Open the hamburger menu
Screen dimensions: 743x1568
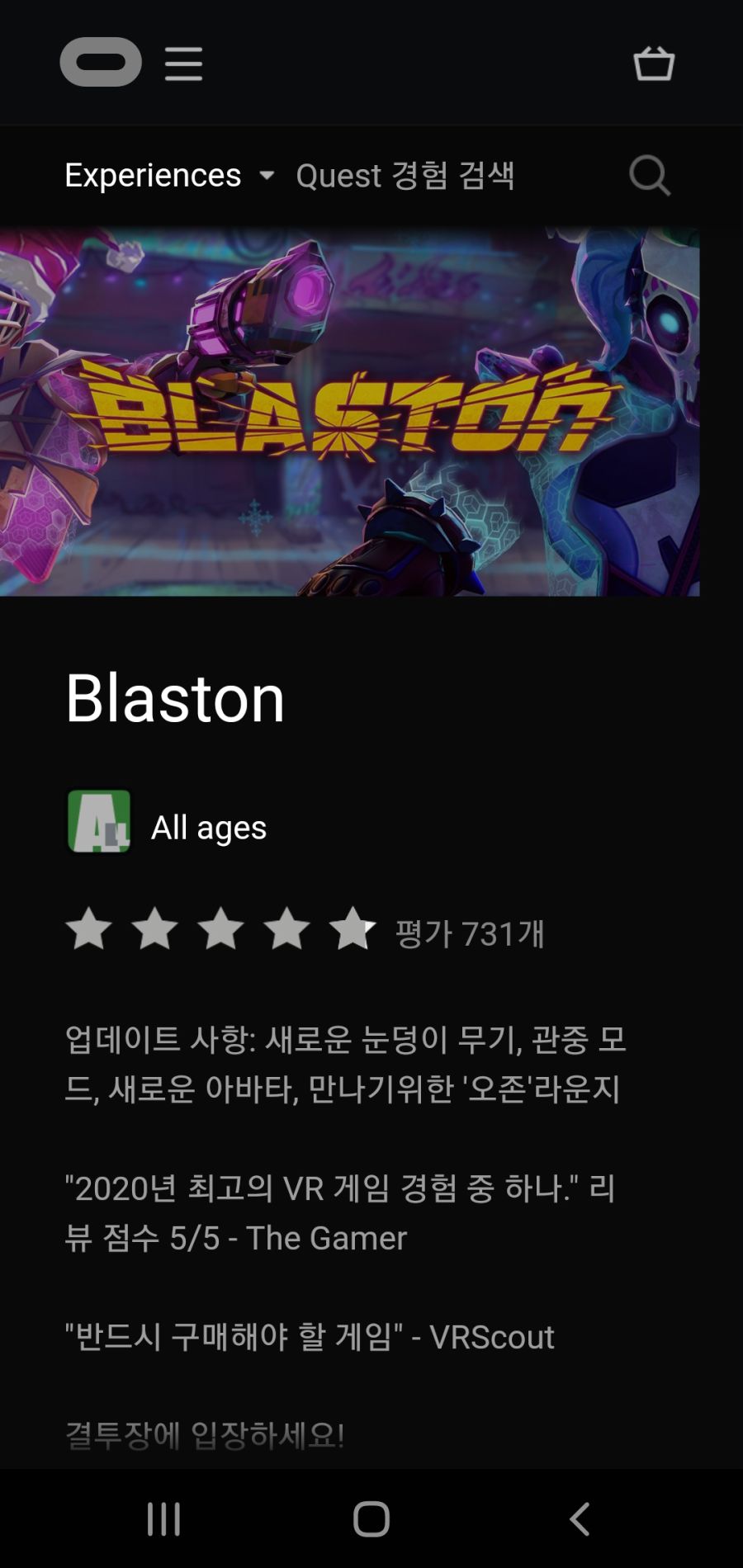point(183,64)
